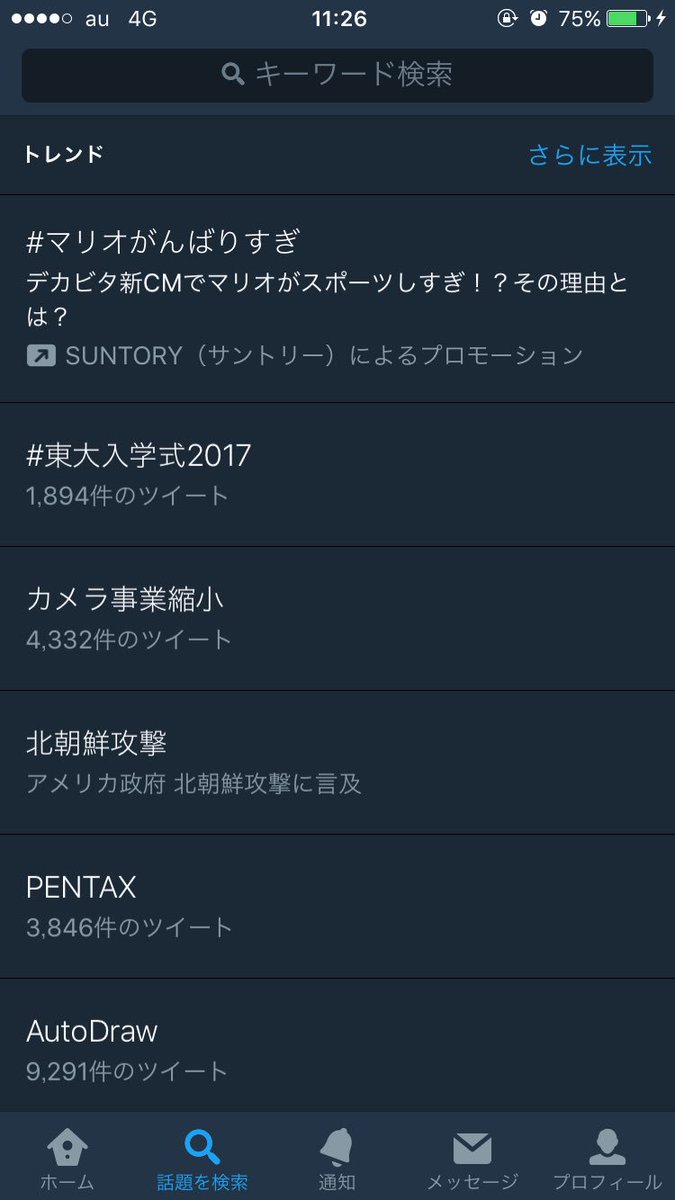Switch to the プロフィール tab
The width and height of the screenshot is (675, 1200).
[607, 1158]
